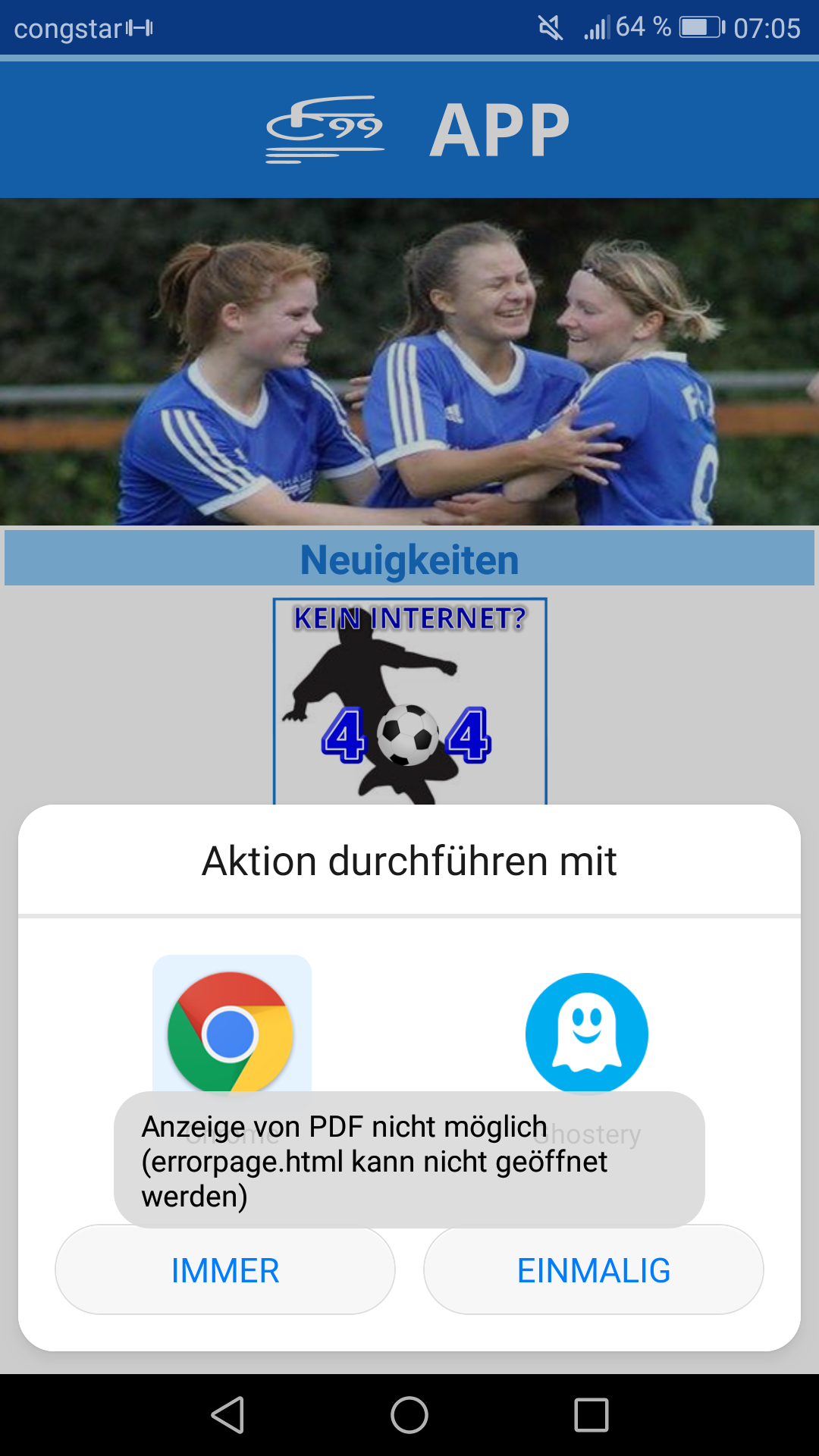Return to the home screen
The image size is (819, 1456).
click(409, 1415)
